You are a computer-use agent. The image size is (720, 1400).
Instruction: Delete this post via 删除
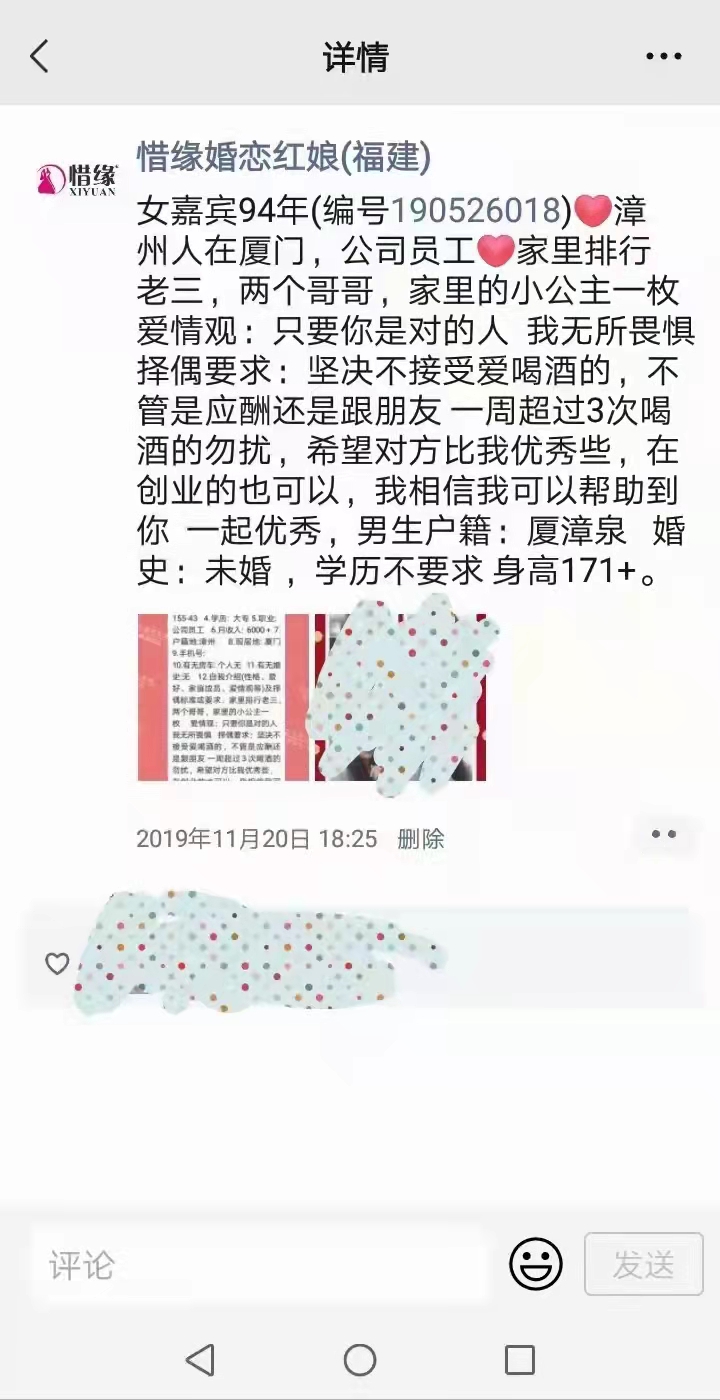coord(420,838)
